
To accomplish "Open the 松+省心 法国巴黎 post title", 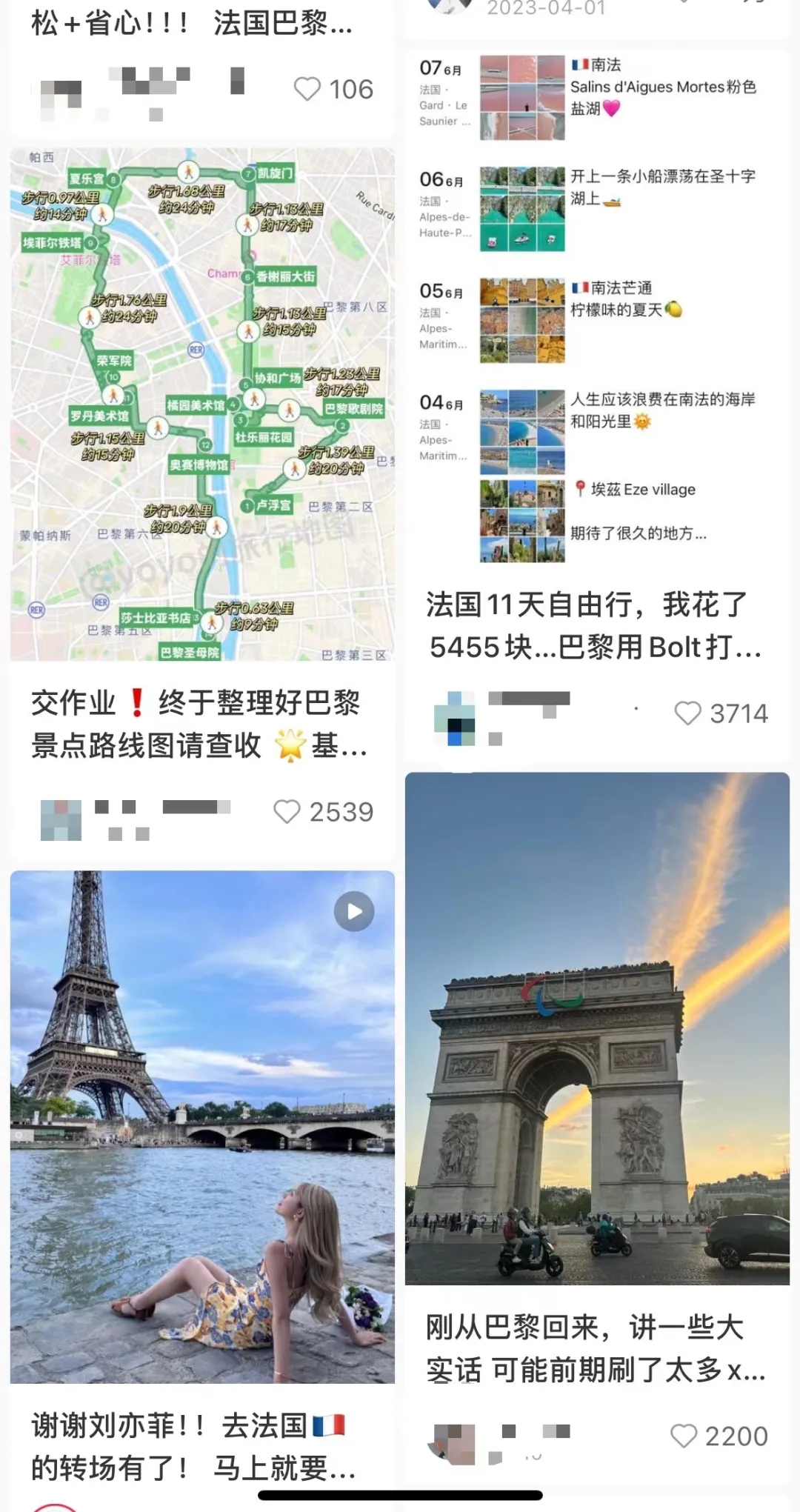I will pyautogui.click(x=193, y=24).
